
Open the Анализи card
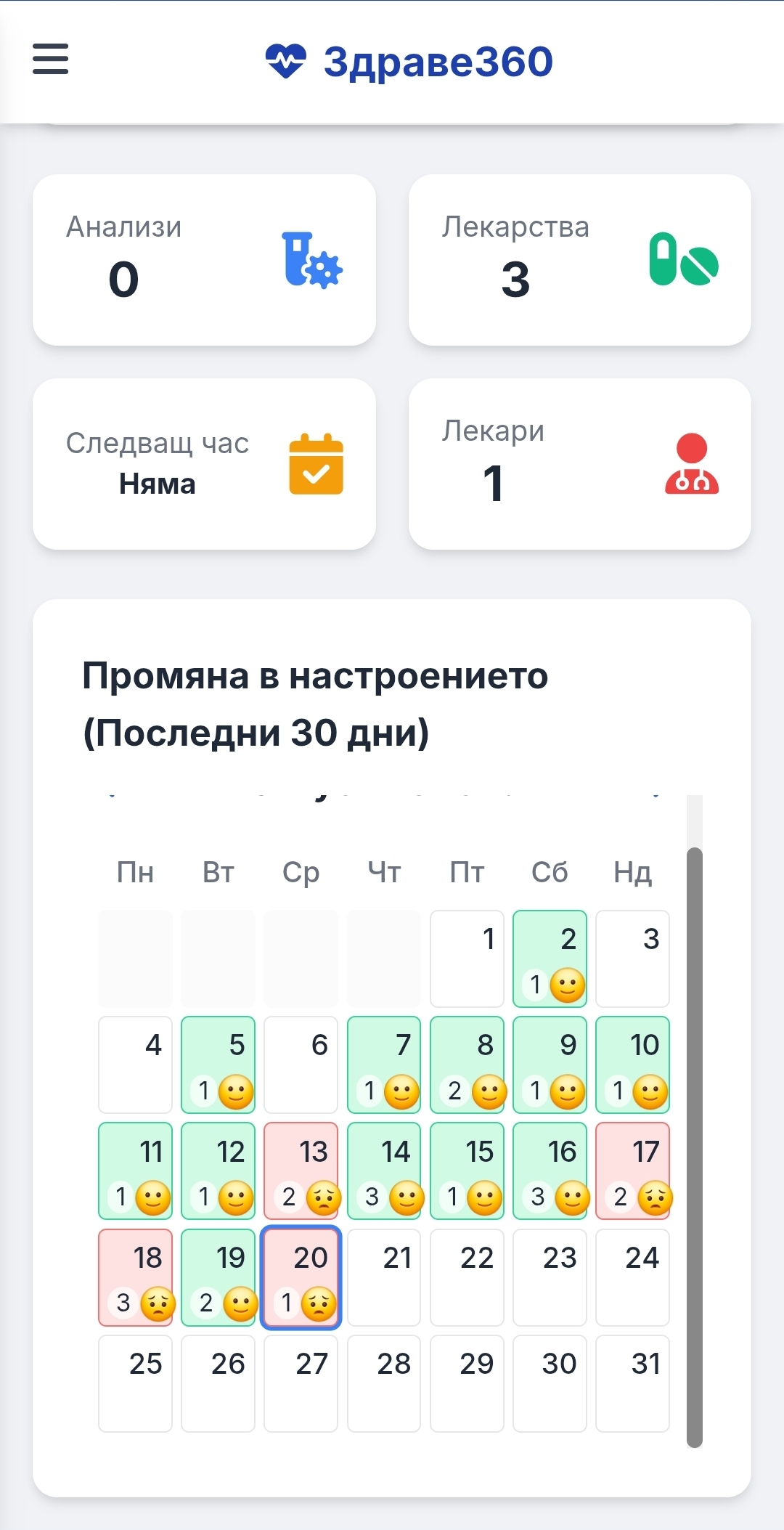coord(204,259)
